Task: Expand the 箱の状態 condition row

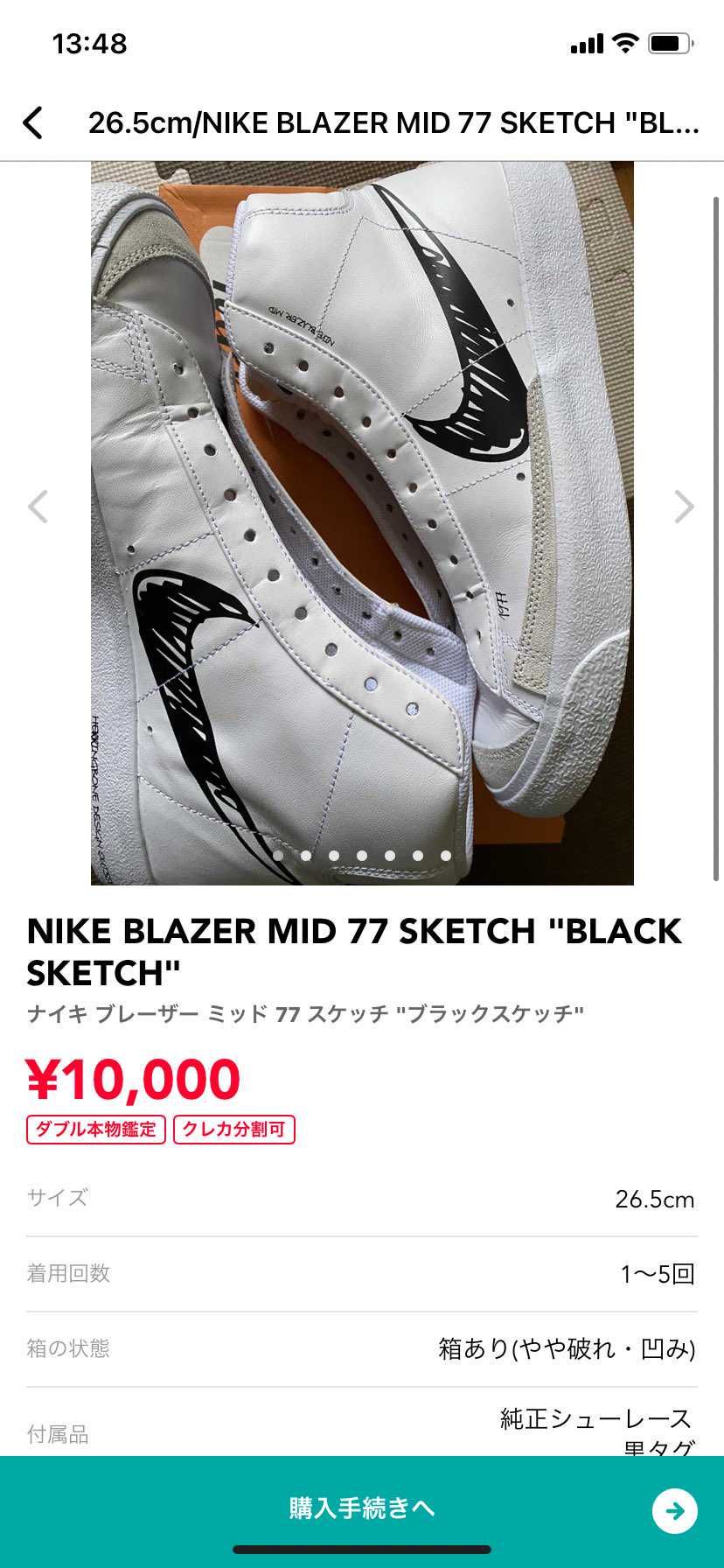Action: 362,1349
